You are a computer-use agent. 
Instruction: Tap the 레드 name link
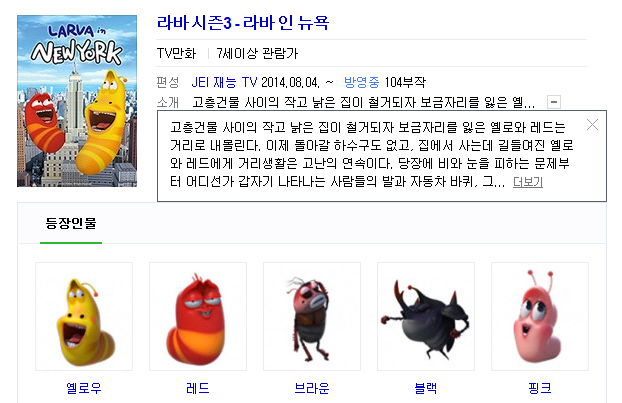pyautogui.click(x=198, y=386)
